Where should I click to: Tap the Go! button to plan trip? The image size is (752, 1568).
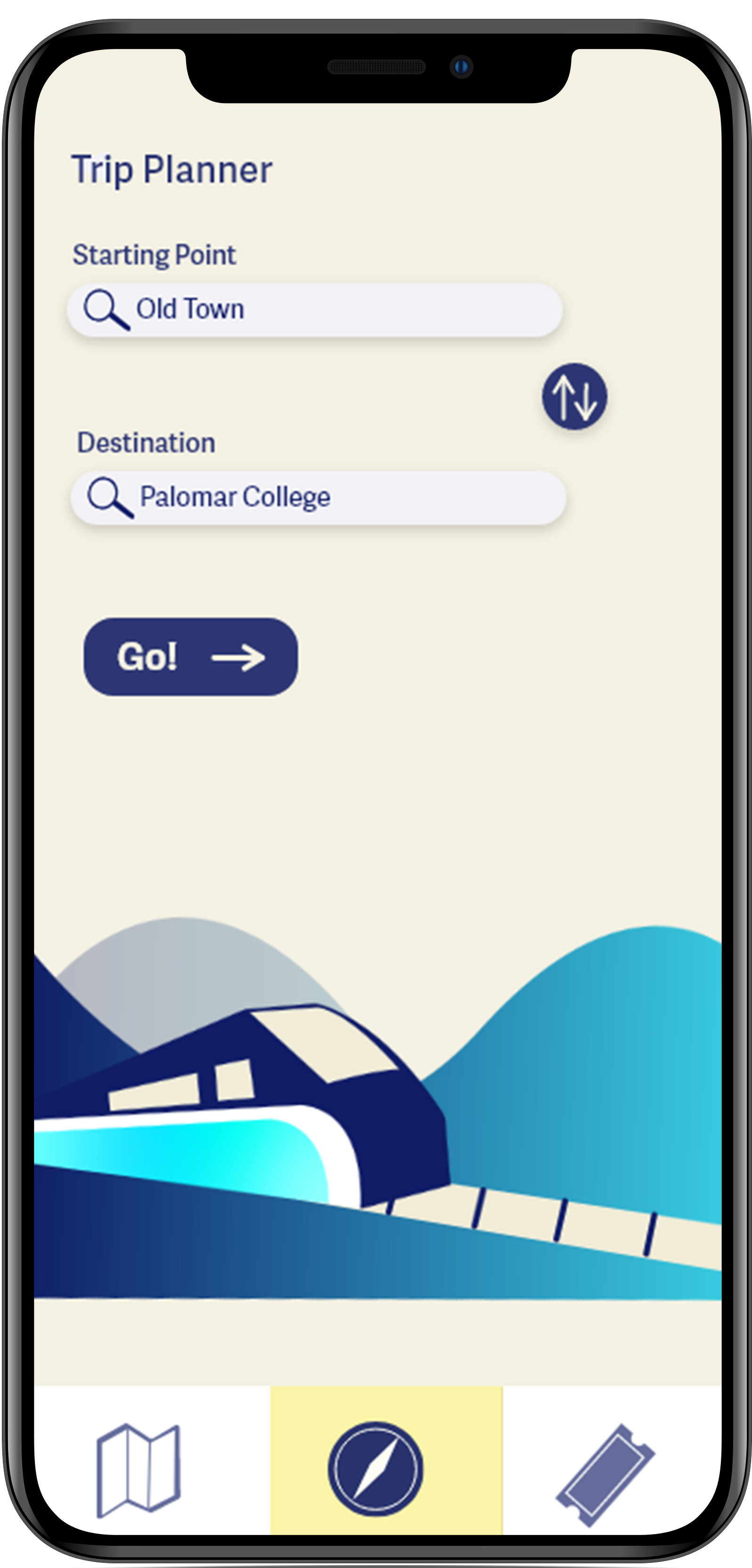click(190, 657)
